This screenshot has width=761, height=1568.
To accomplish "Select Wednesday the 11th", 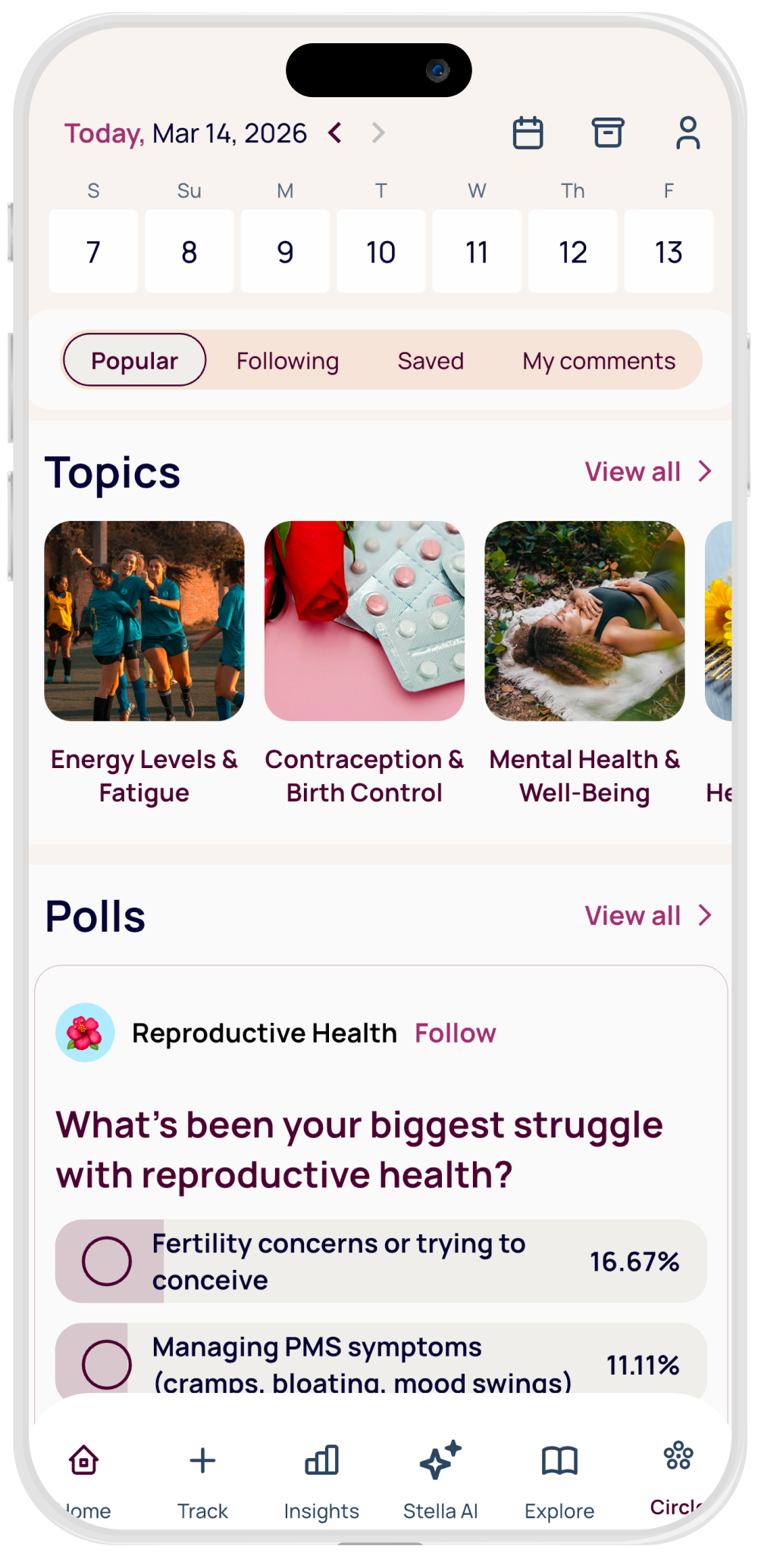I will pyautogui.click(x=477, y=252).
